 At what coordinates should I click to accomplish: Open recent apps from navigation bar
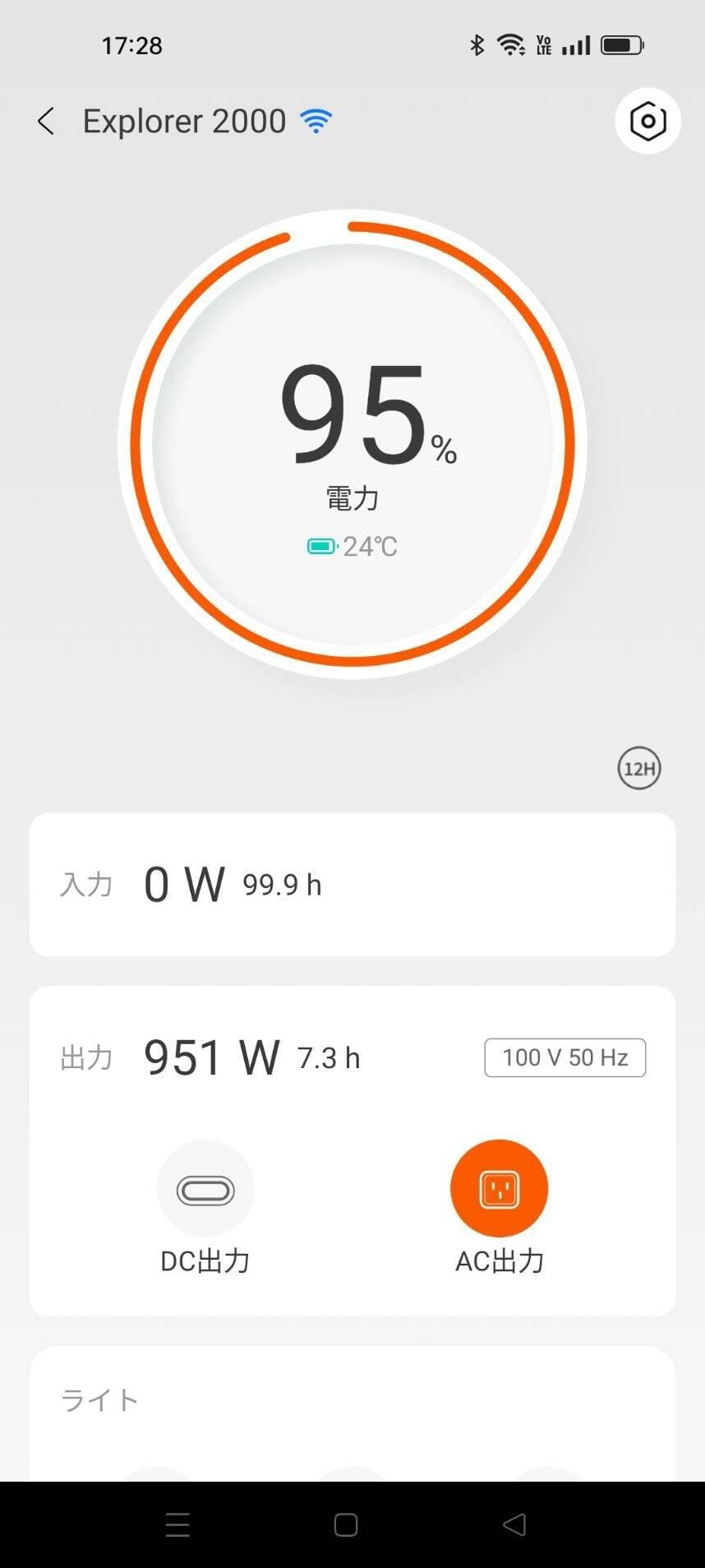[177, 1524]
